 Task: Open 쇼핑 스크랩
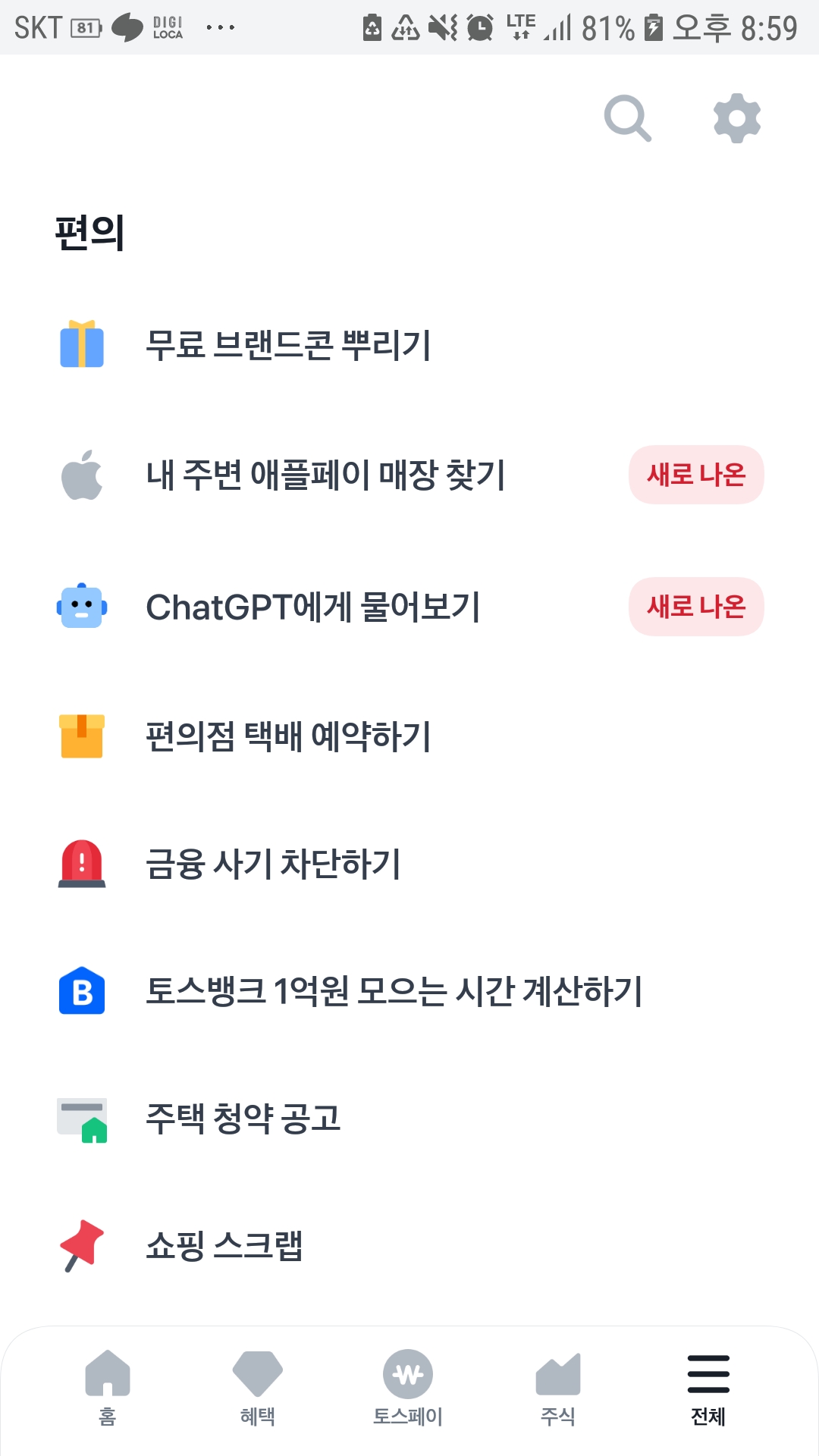pyautogui.click(x=224, y=1246)
